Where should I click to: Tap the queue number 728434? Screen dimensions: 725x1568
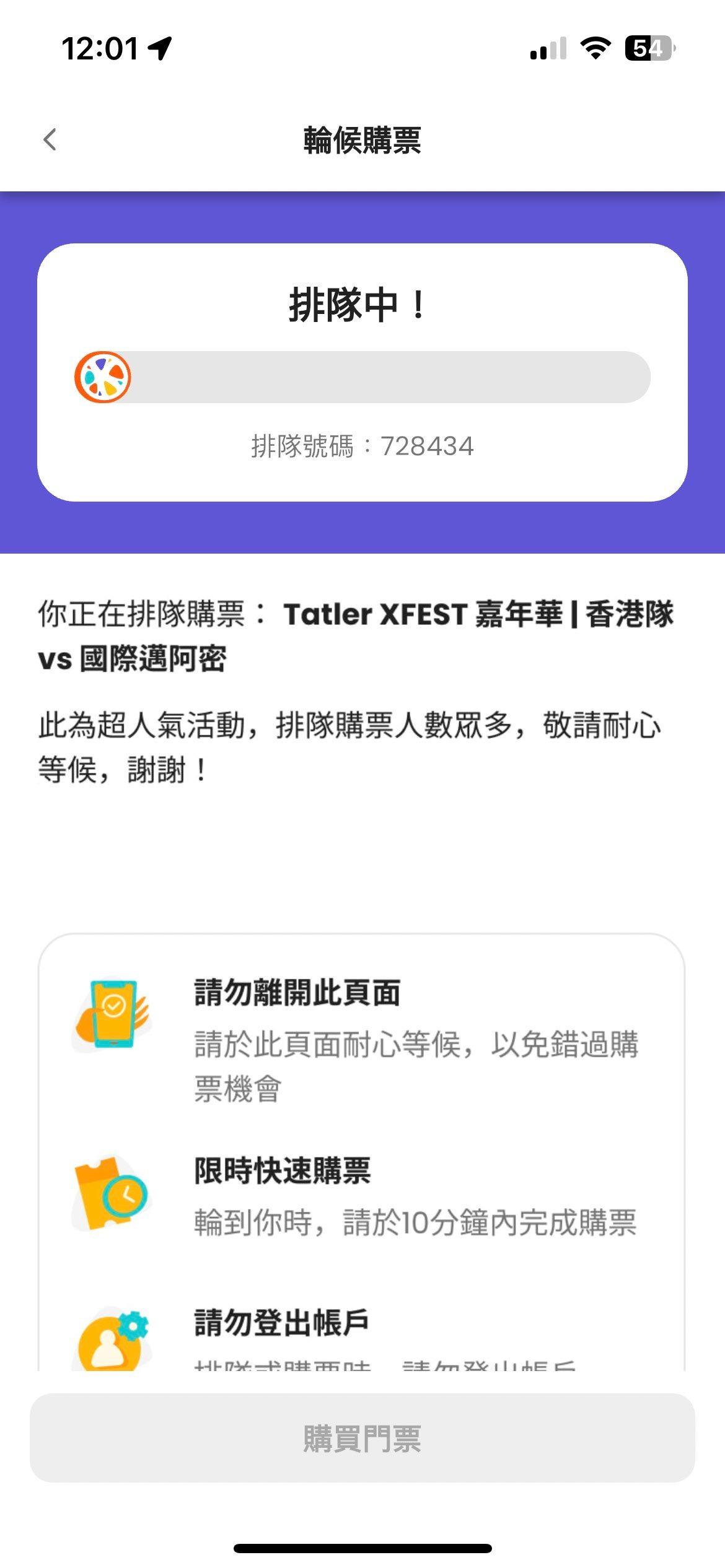point(362,445)
